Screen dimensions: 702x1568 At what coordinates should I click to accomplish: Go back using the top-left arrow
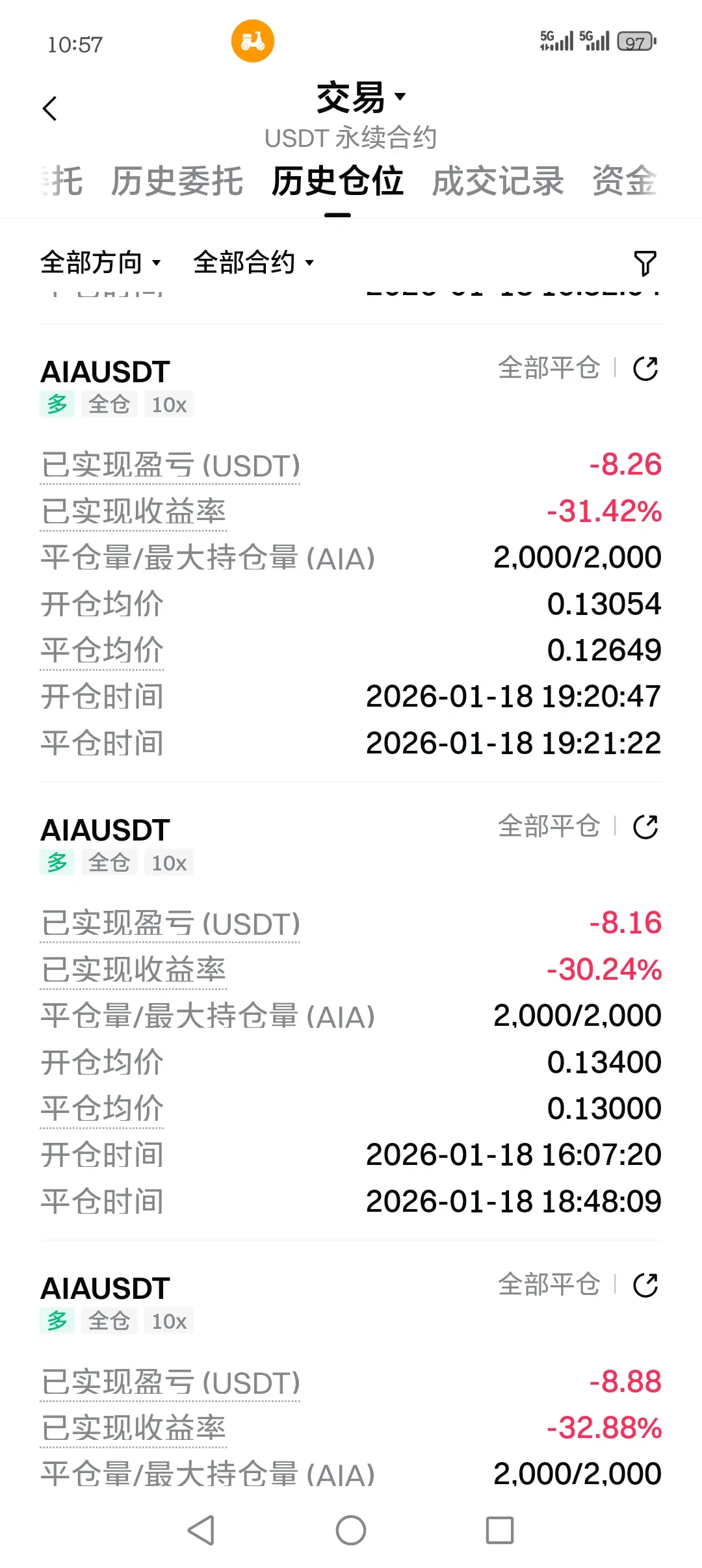pos(50,109)
